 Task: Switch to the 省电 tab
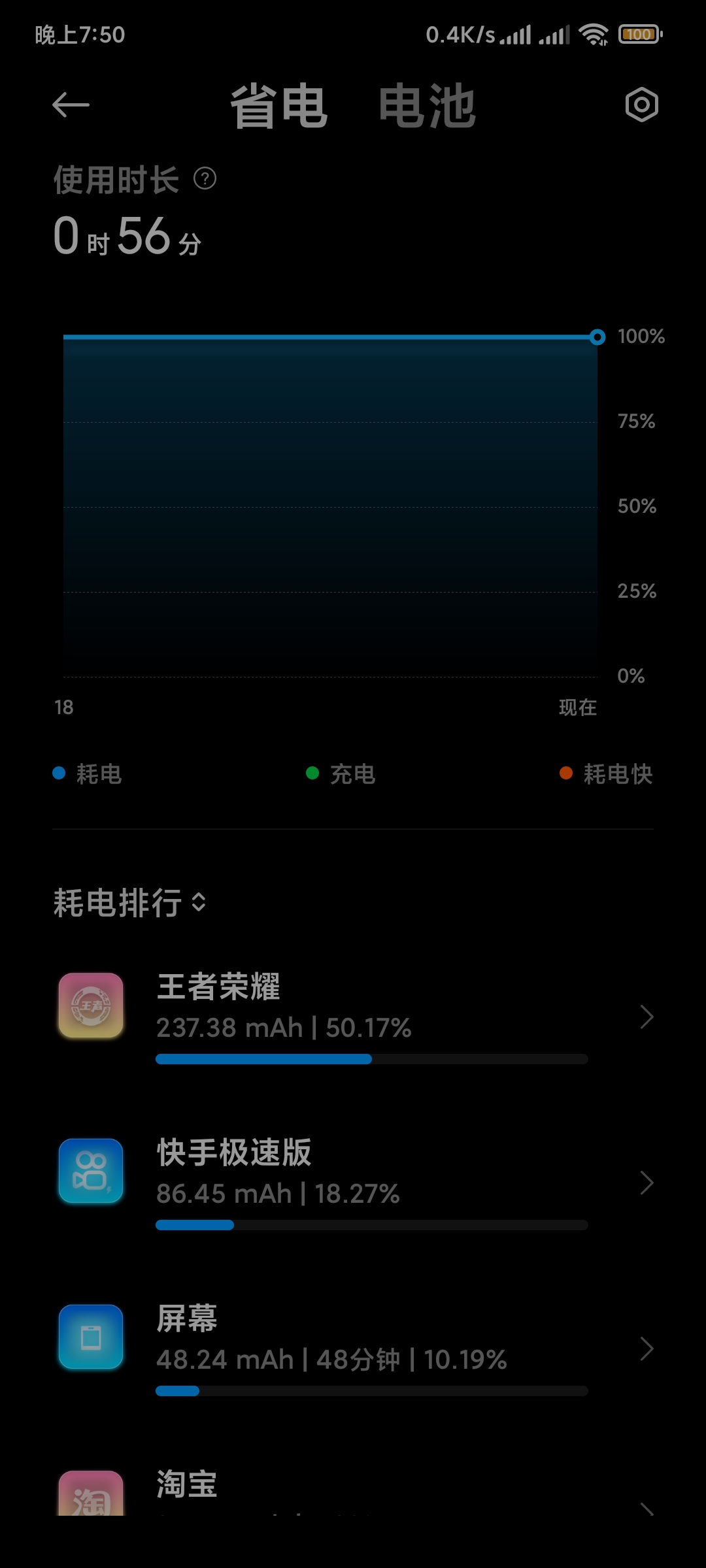[279, 105]
